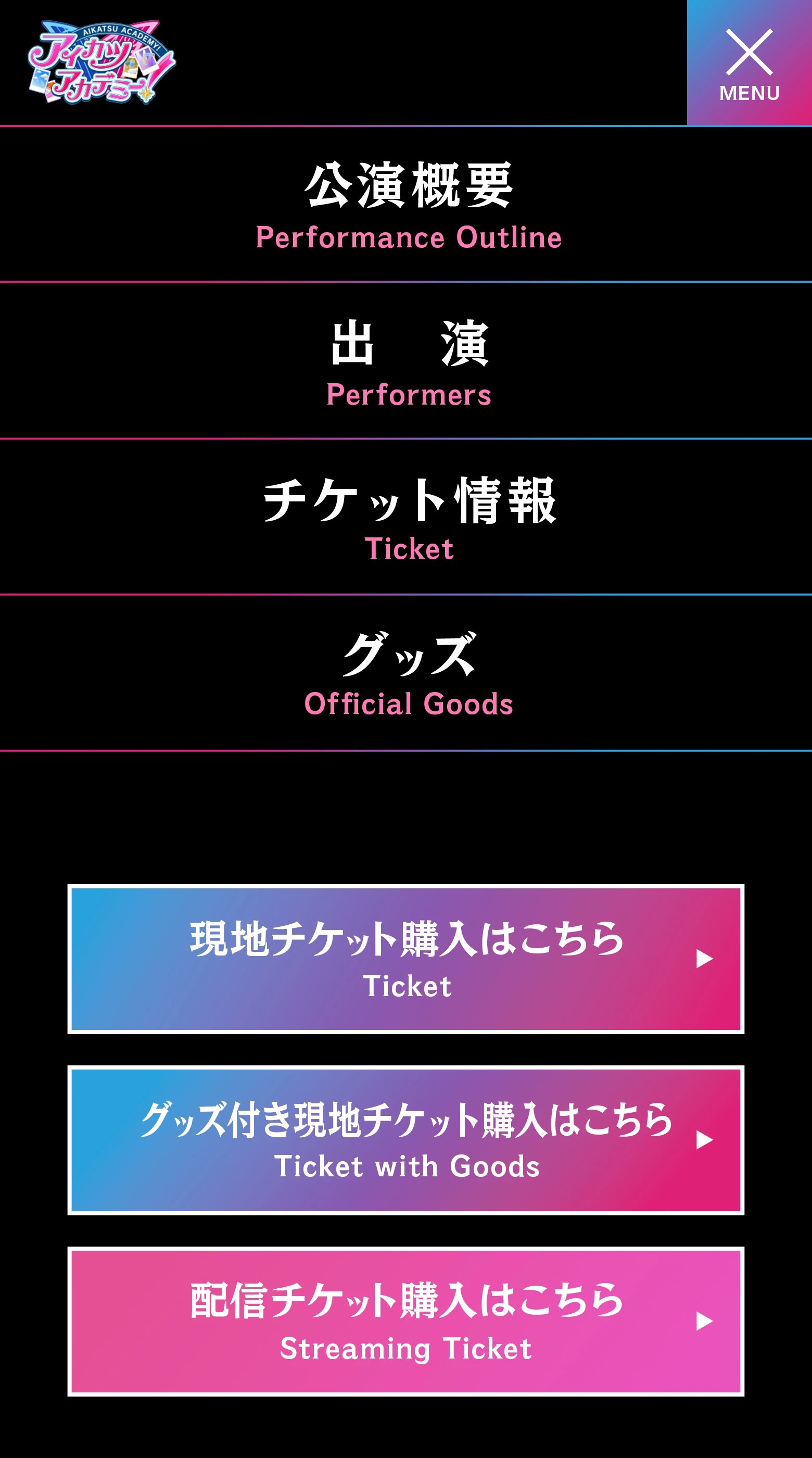Viewport: 812px width, 1458px height.
Task: Tap the Aikatsu Academy logo link
Action: coord(102,62)
